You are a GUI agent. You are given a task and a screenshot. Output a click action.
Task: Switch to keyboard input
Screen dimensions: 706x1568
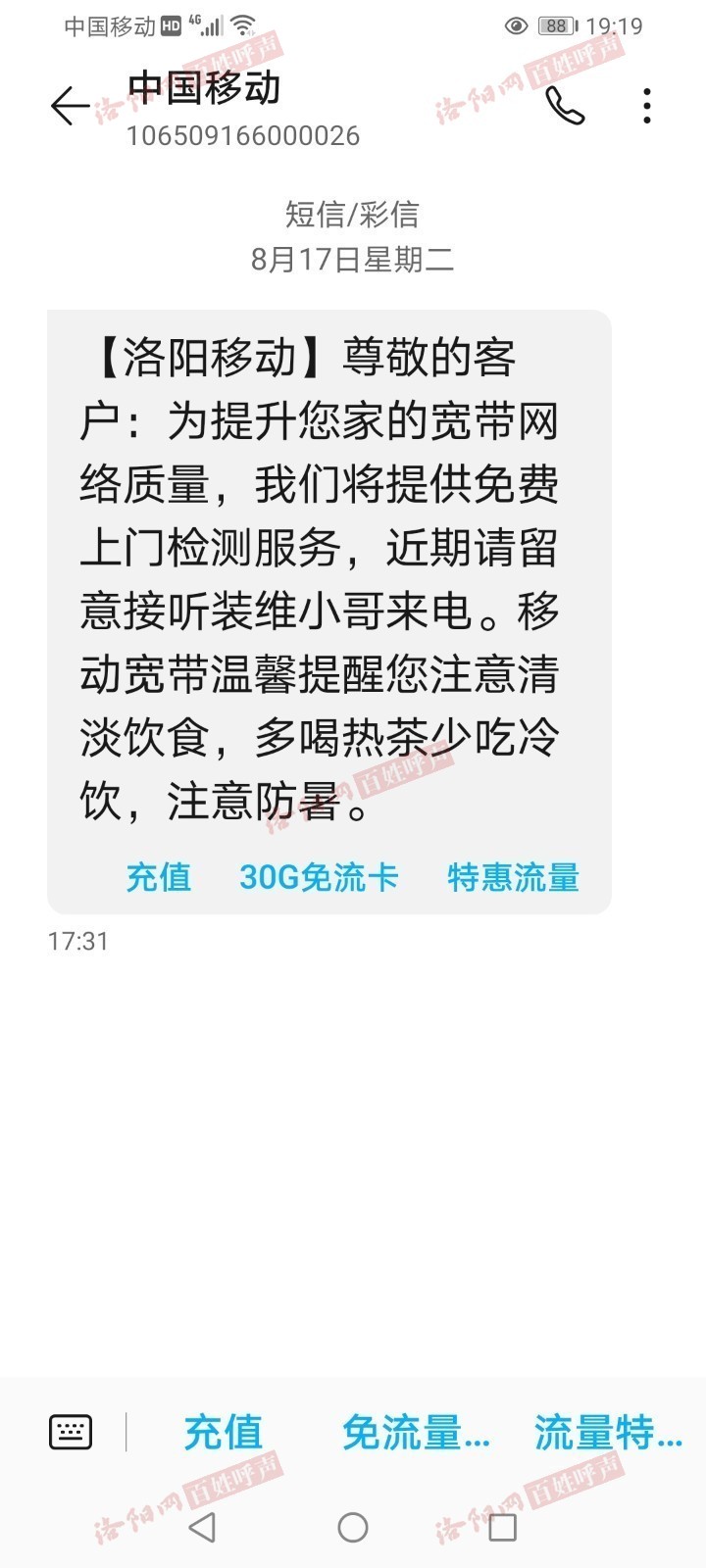(x=71, y=1432)
